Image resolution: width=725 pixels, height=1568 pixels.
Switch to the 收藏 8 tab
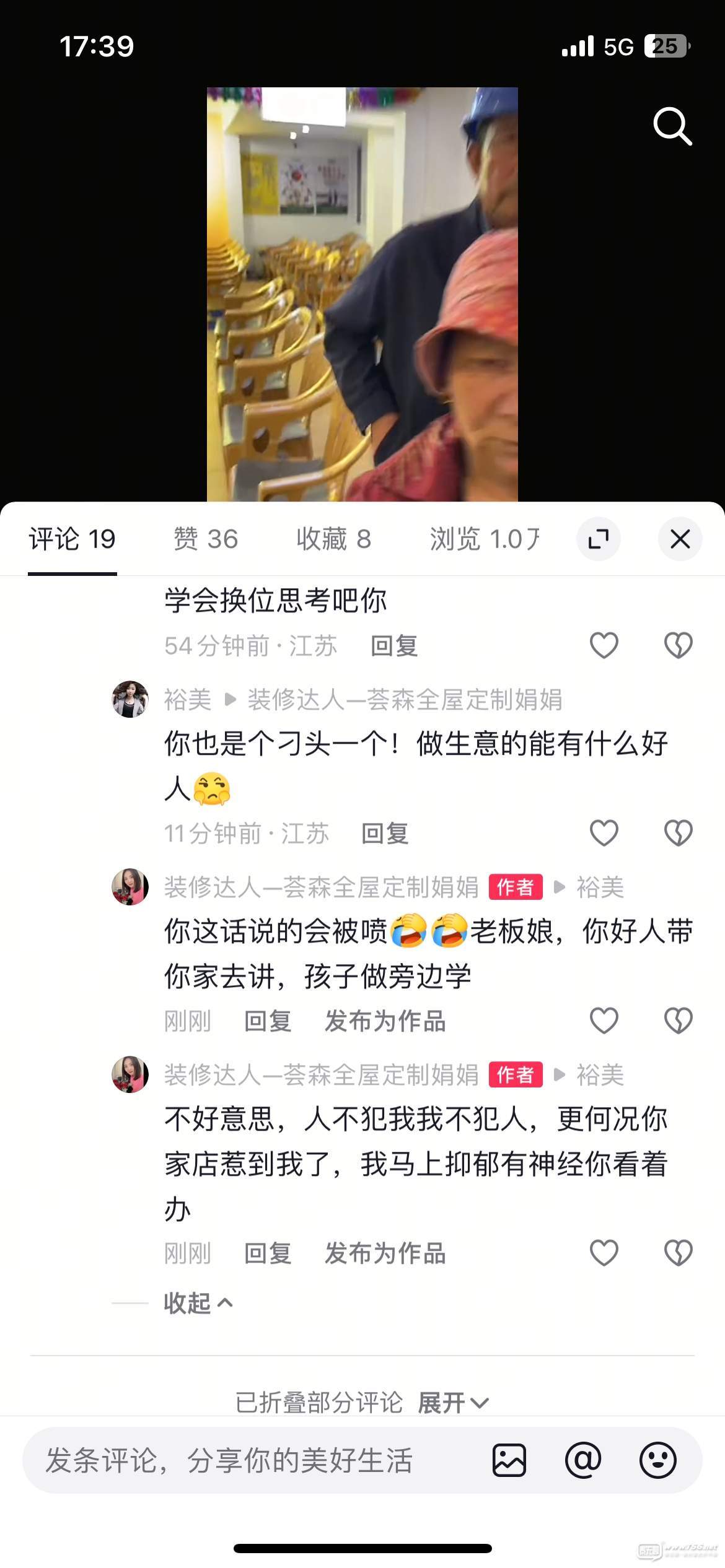(333, 539)
